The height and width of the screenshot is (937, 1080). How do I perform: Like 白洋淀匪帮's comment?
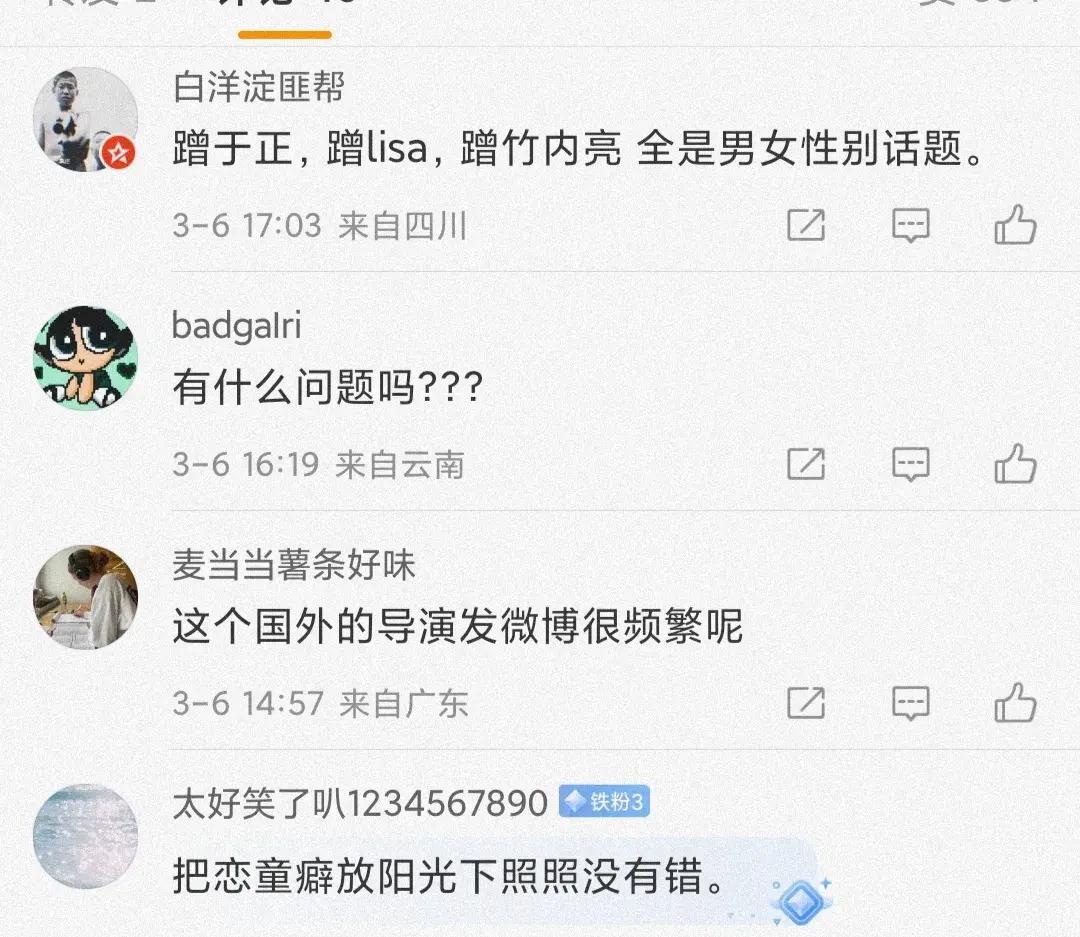point(1015,225)
